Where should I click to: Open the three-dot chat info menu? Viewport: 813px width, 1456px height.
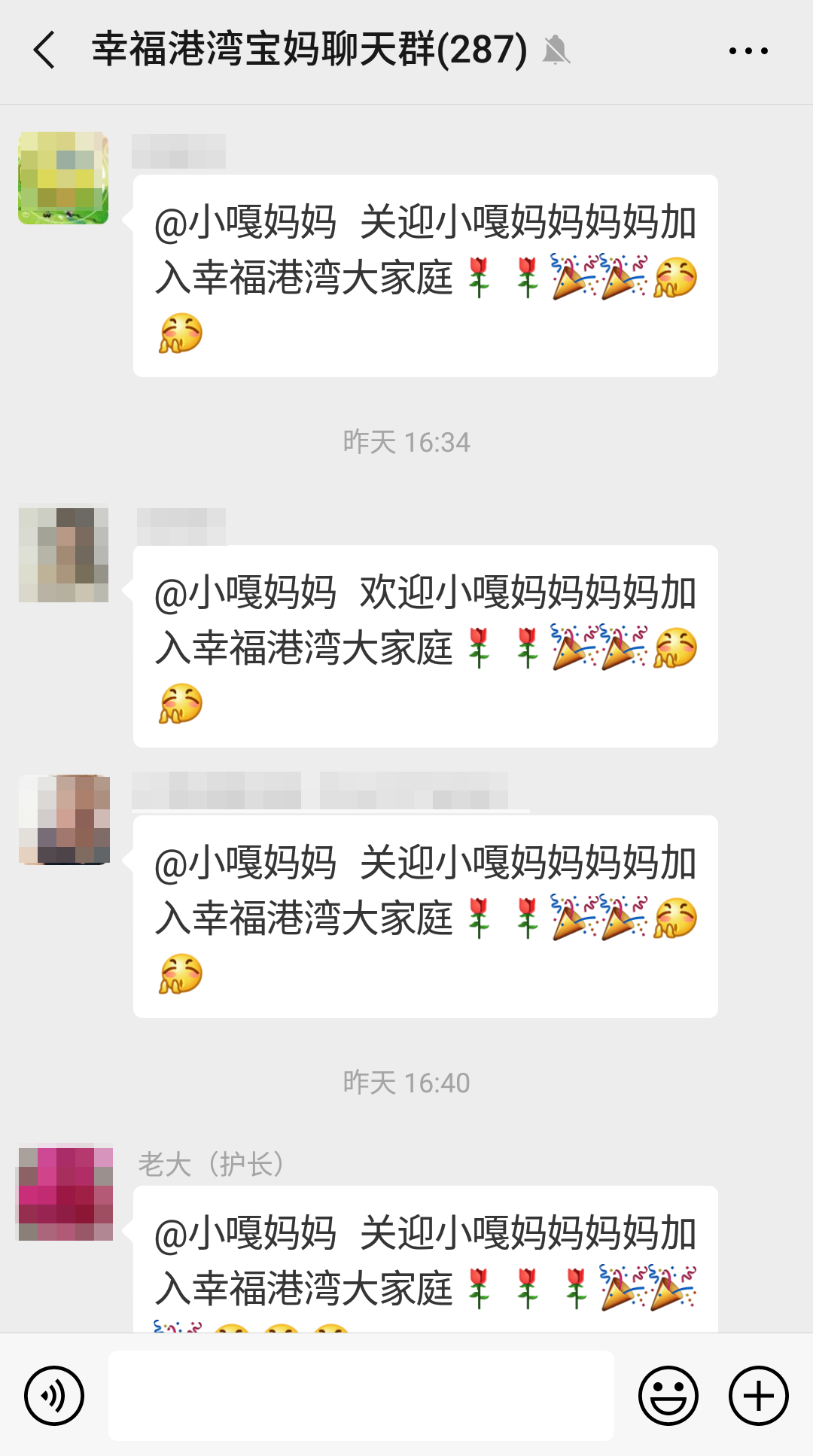748,51
